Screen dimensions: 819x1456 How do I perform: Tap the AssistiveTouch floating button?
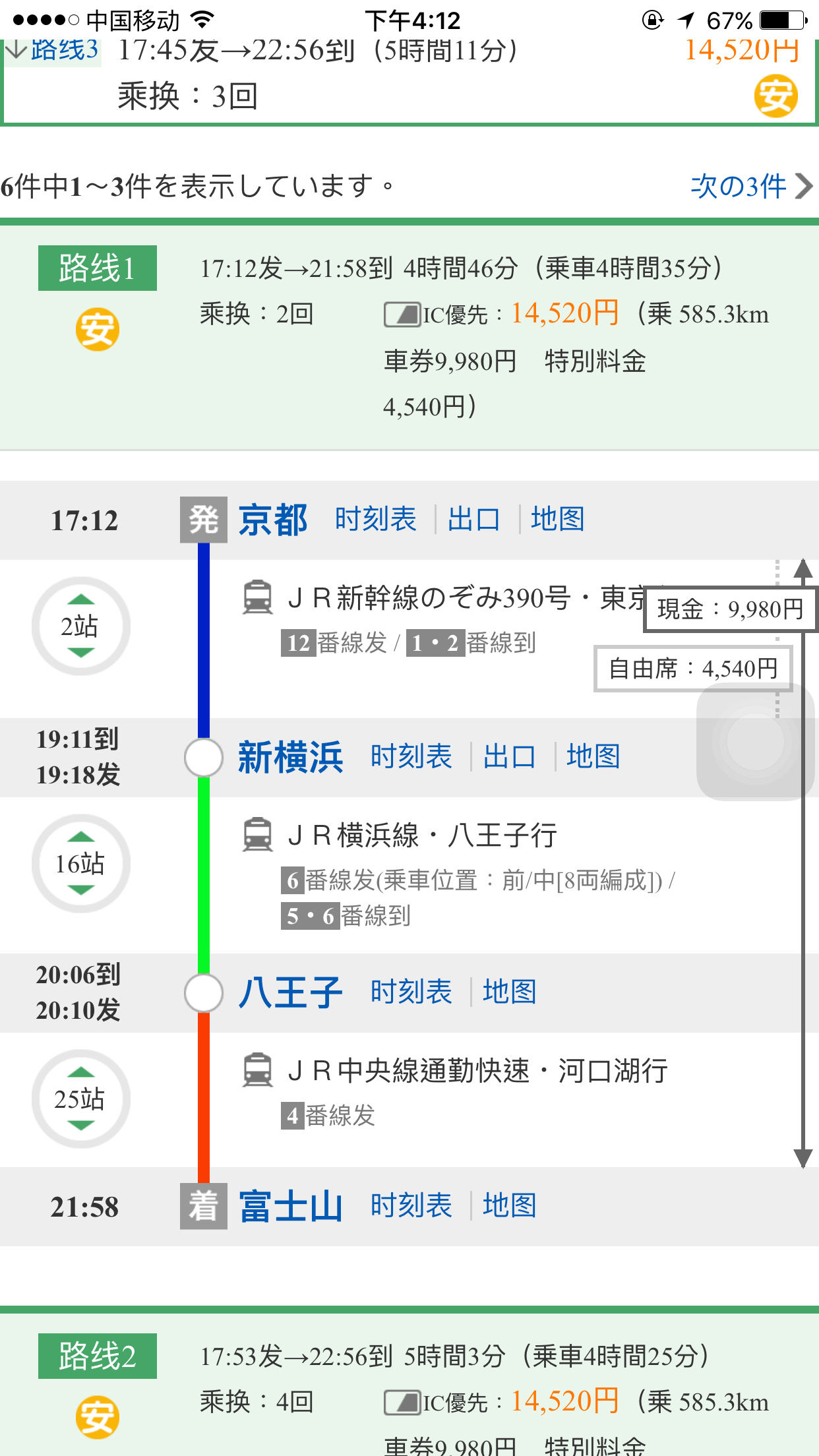coord(754,742)
